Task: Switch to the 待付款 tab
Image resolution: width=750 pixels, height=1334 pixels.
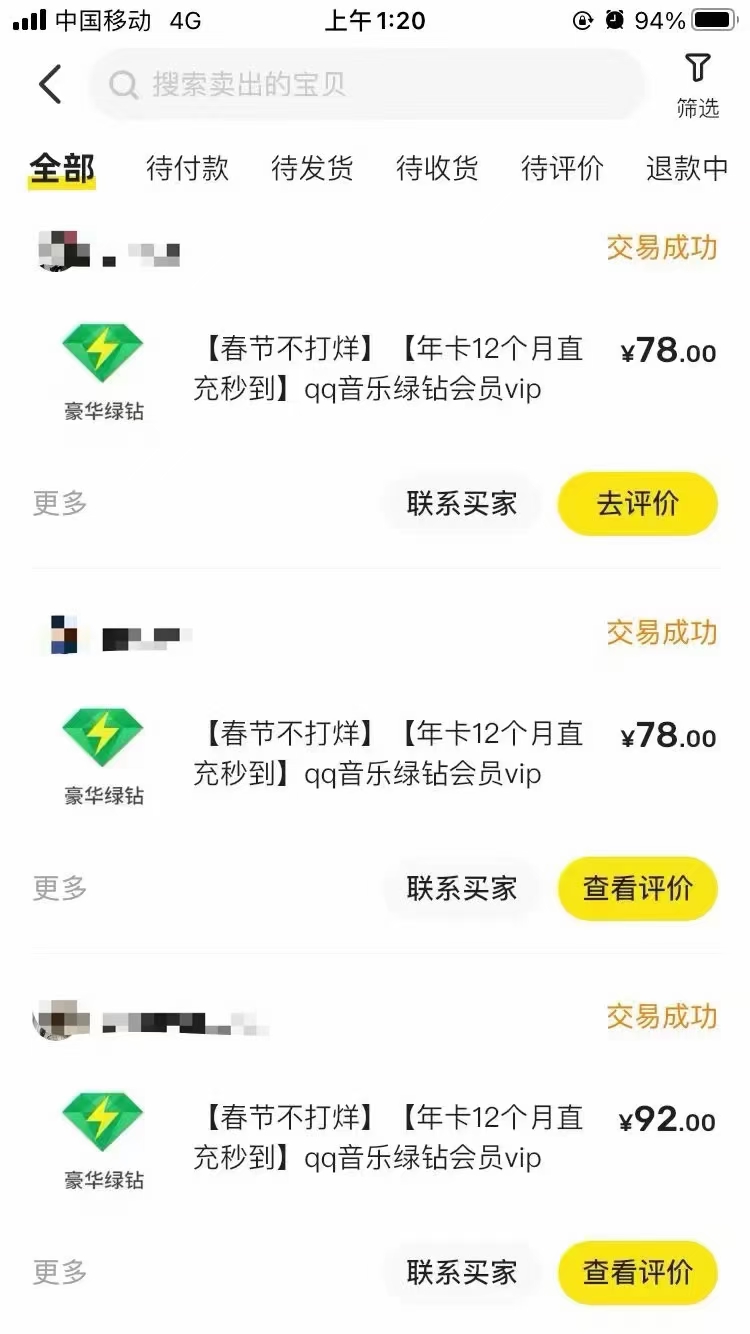Action: 187,169
